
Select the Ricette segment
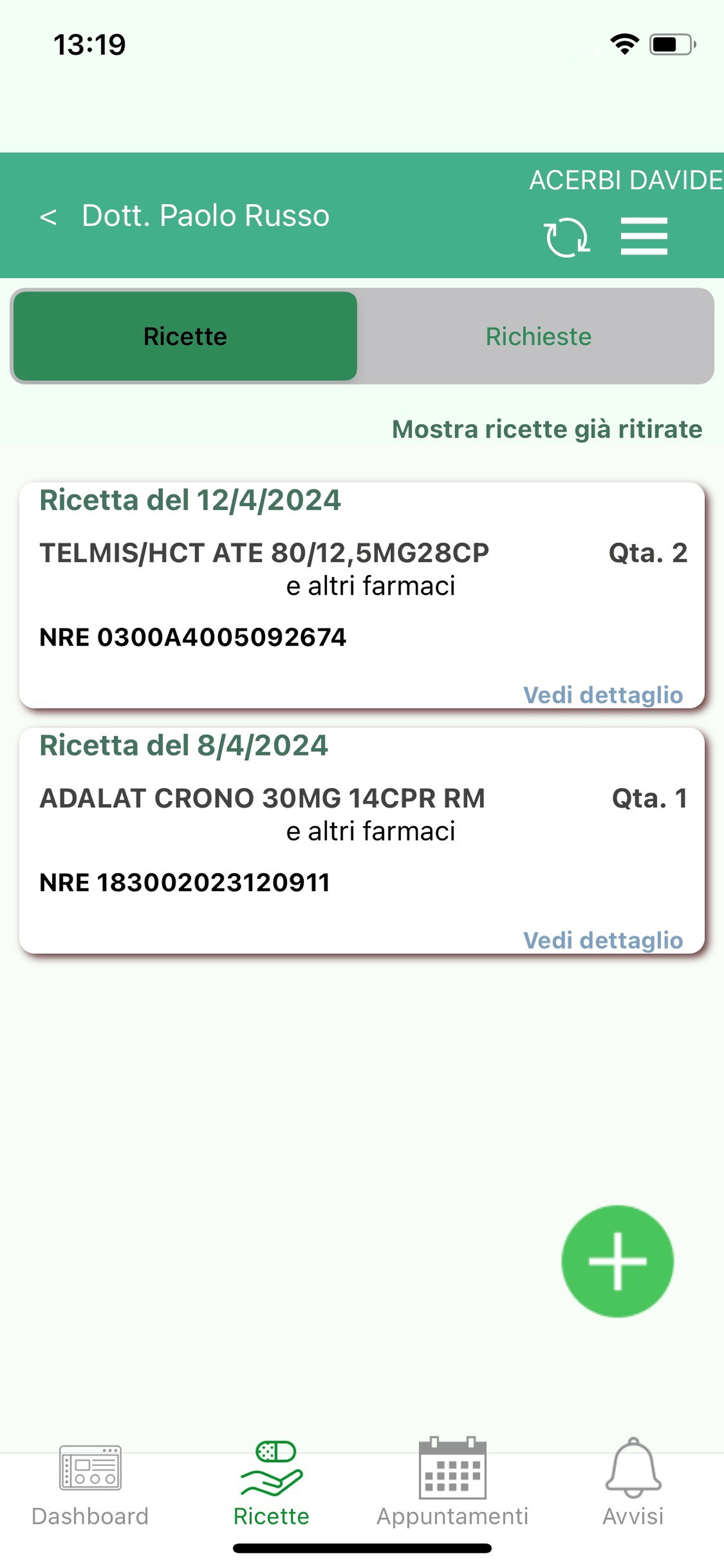coord(185,336)
